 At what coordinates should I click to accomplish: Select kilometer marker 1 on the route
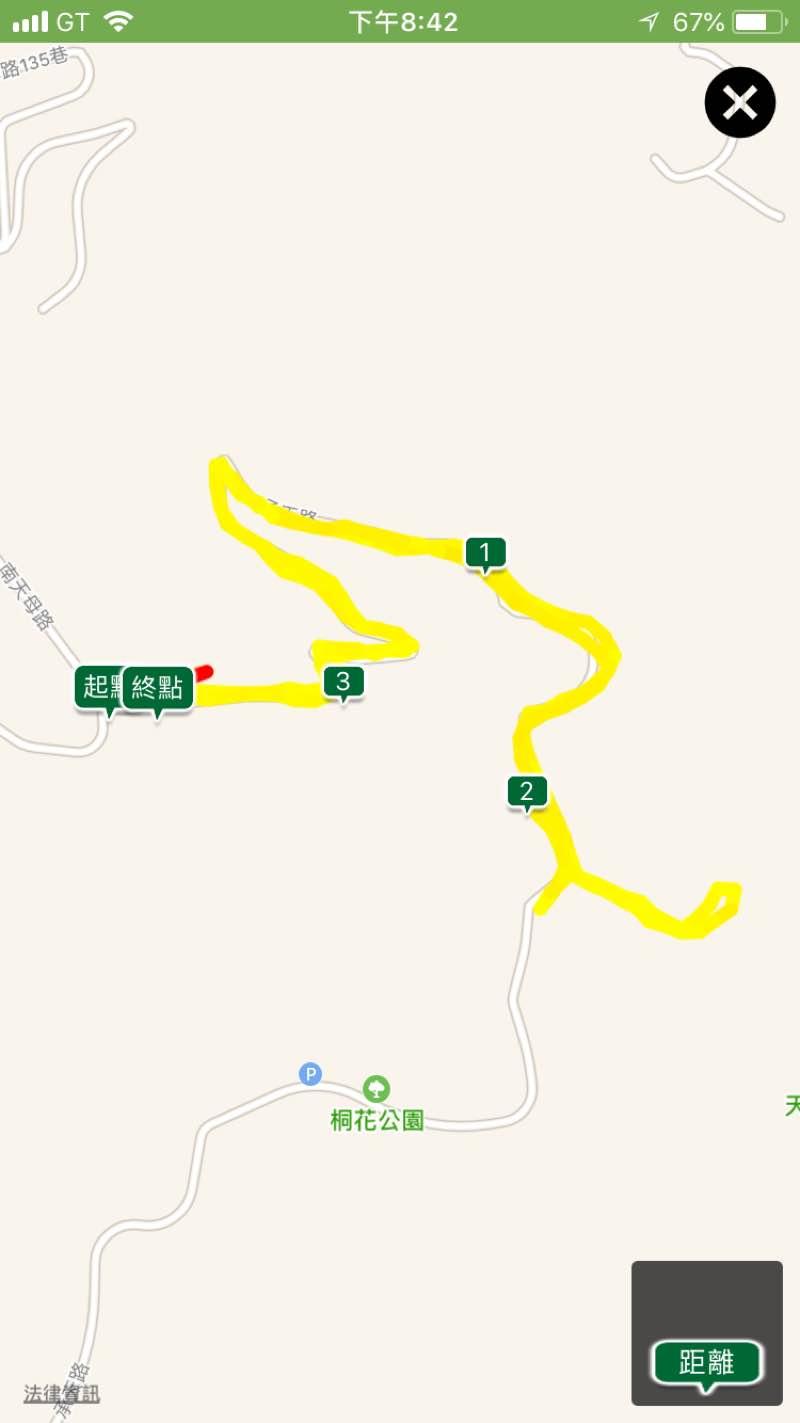pos(485,552)
